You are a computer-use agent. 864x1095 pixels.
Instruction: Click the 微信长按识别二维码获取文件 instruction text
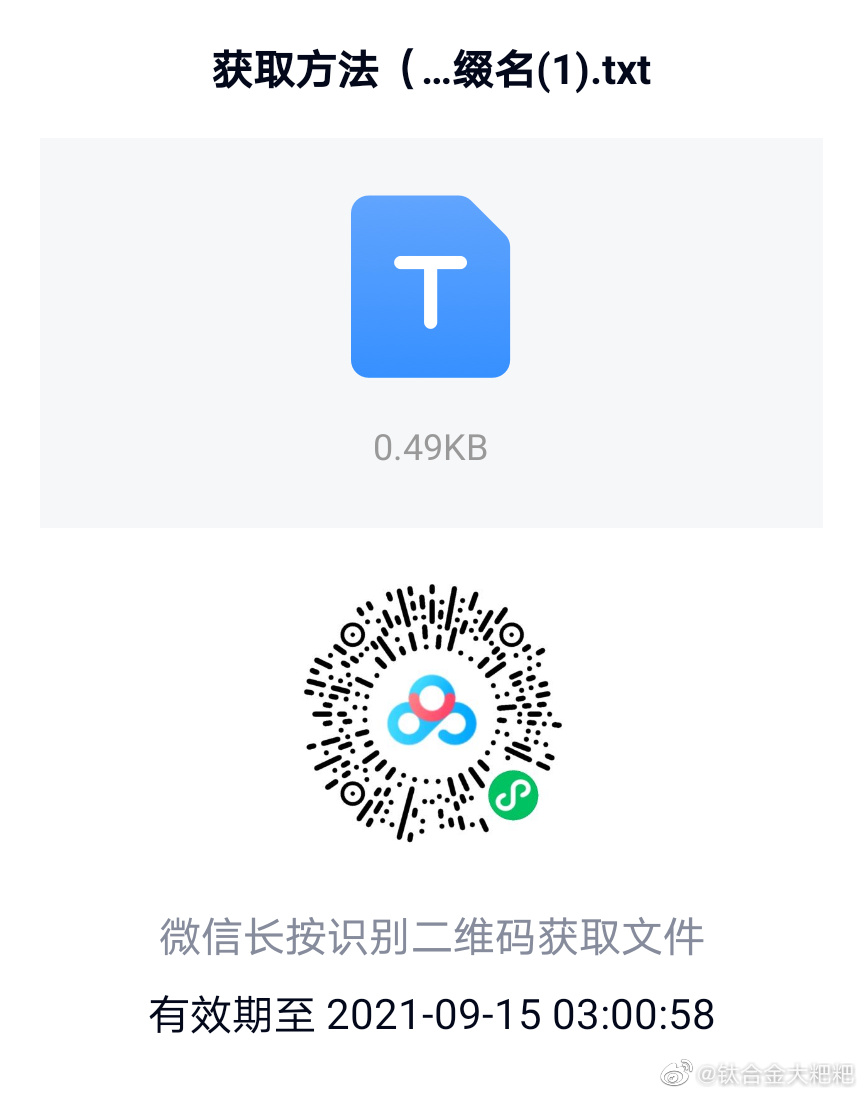[x=432, y=937]
